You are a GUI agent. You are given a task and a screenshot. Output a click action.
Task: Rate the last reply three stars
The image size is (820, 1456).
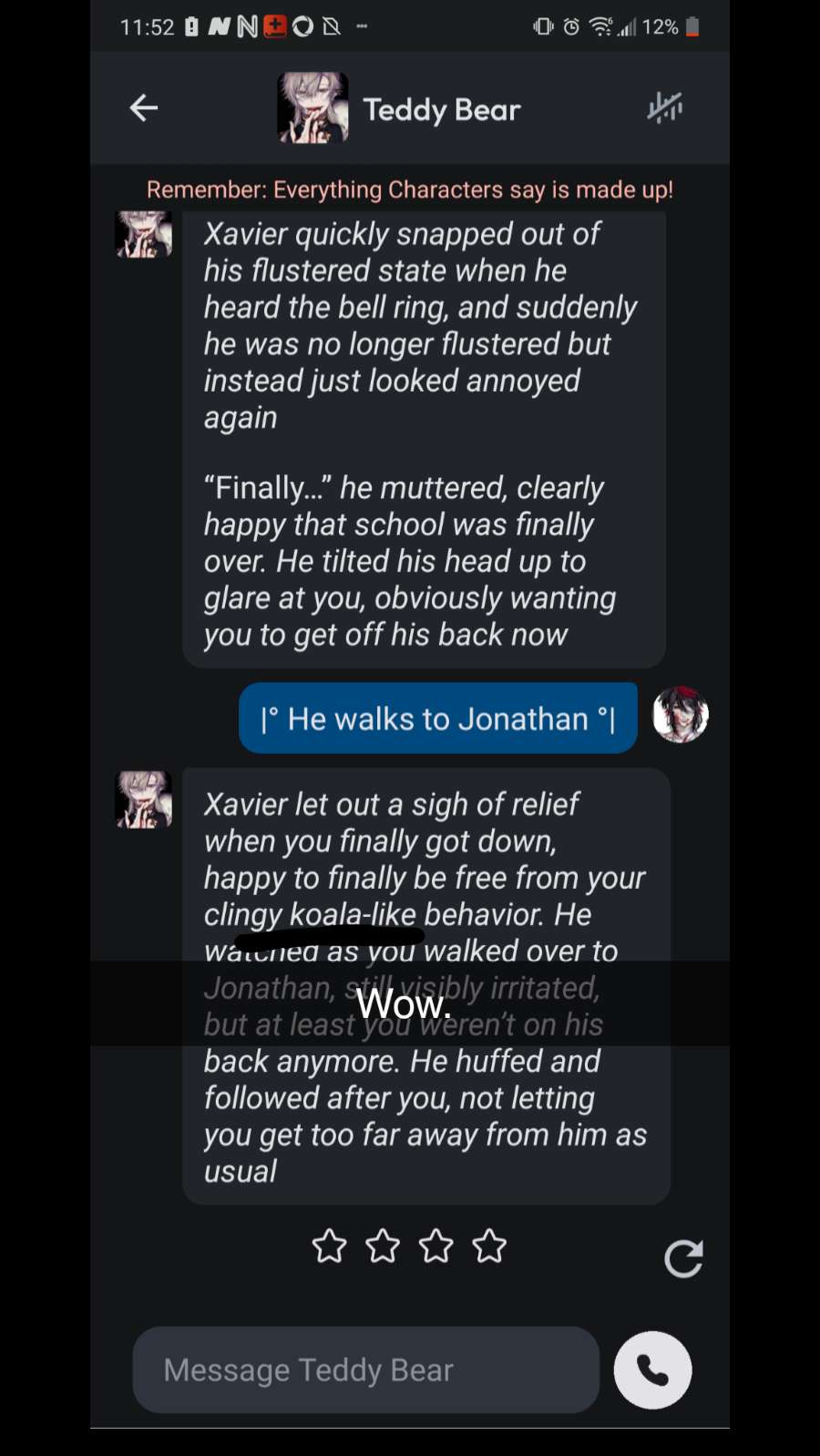coord(436,1246)
